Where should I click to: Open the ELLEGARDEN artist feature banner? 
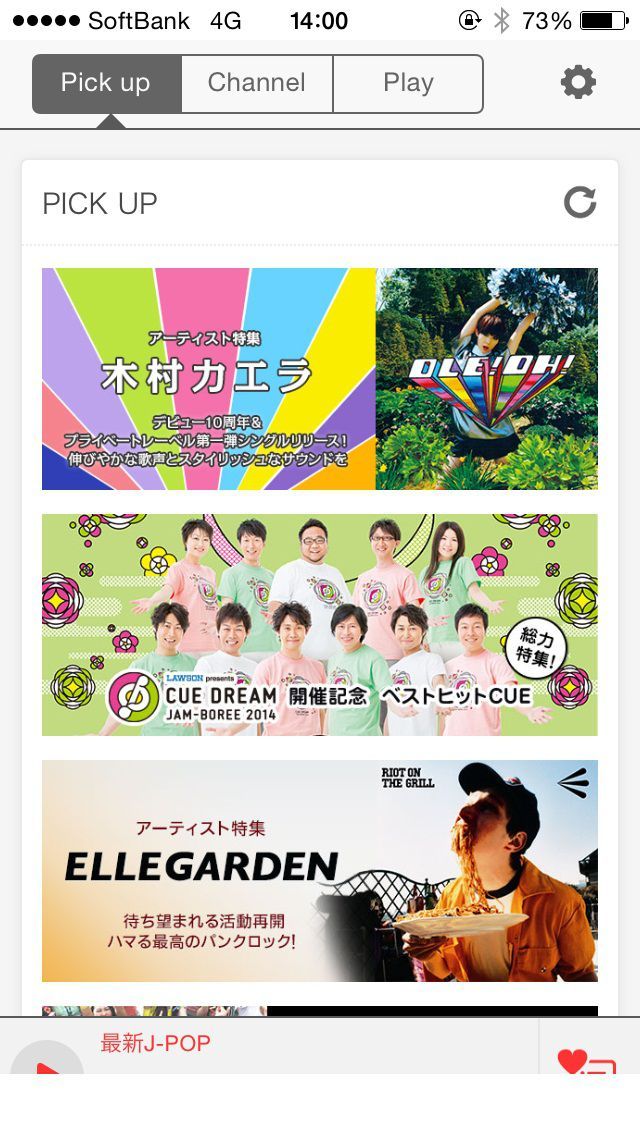[320, 871]
